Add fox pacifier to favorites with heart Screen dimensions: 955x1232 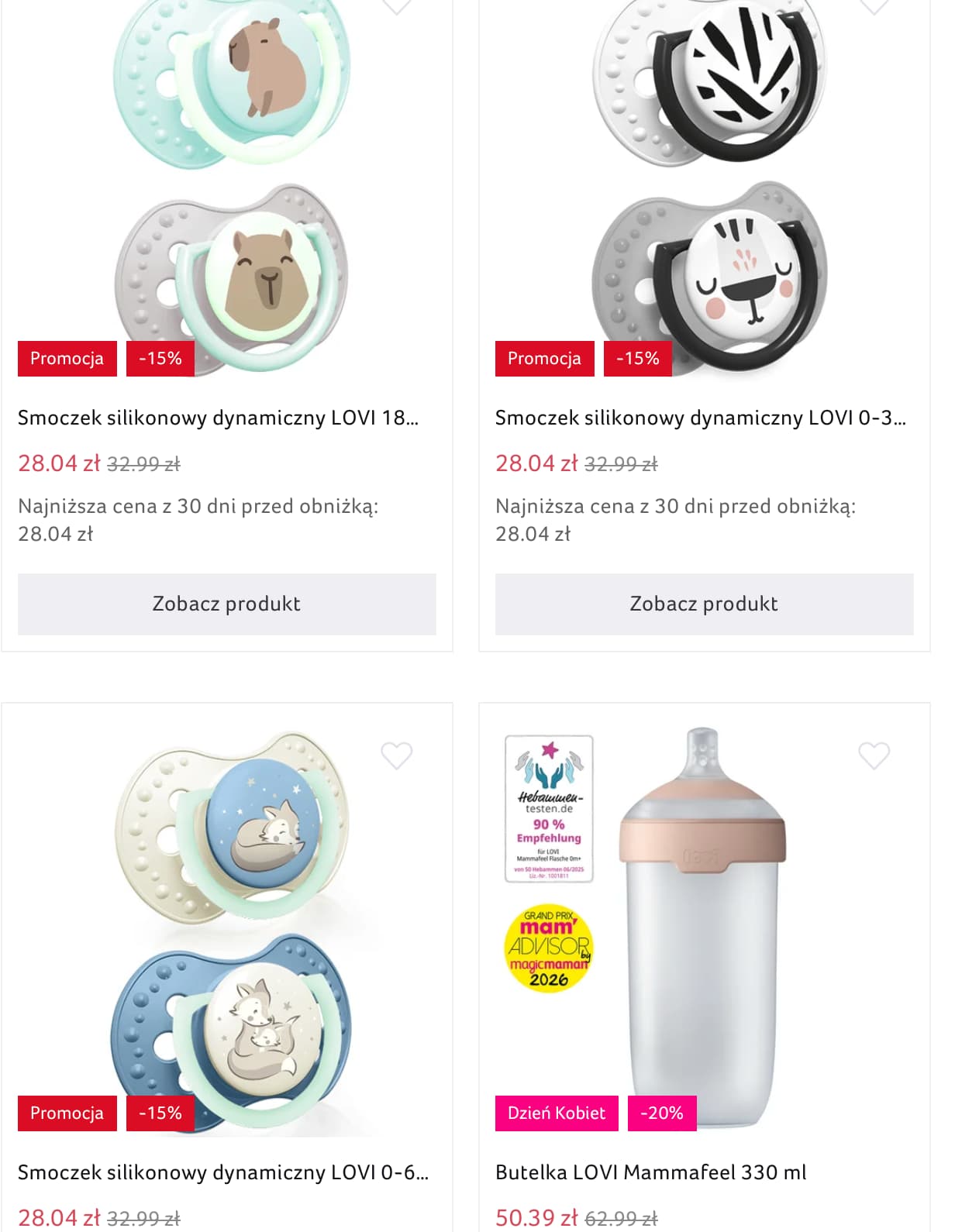point(397,755)
